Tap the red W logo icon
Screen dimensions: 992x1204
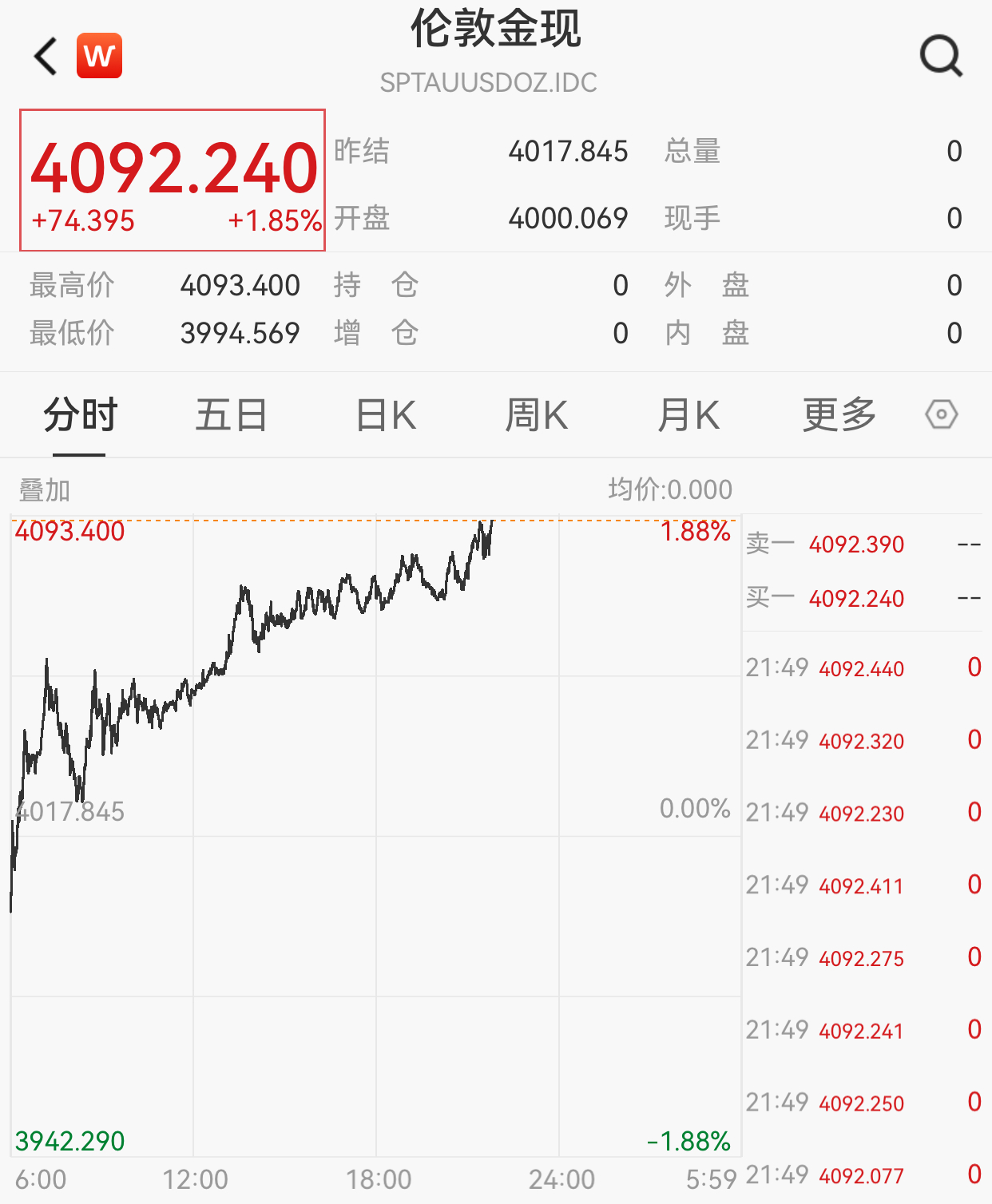[x=99, y=56]
